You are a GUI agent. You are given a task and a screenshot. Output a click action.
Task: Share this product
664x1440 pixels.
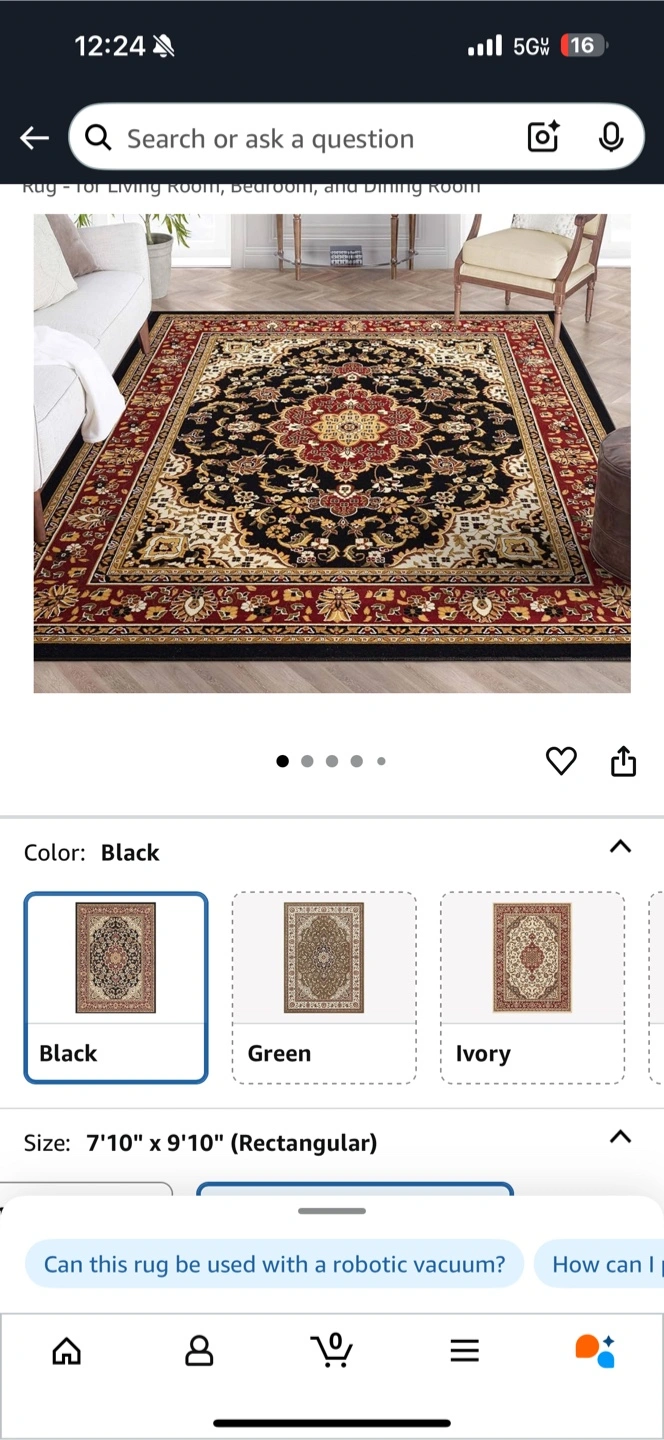pyautogui.click(x=623, y=761)
